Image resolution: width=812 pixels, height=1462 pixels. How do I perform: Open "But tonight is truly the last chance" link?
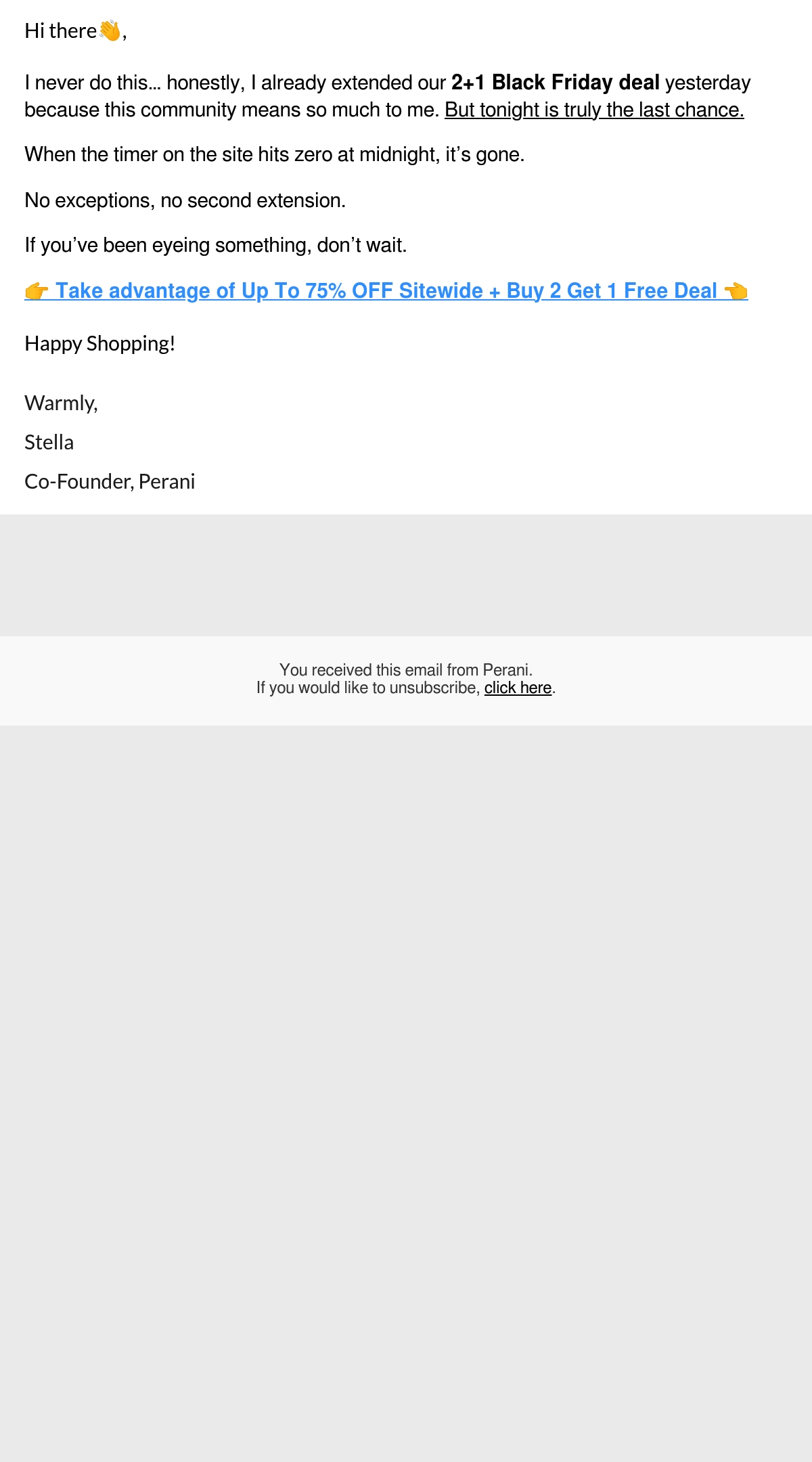(x=594, y=110)
